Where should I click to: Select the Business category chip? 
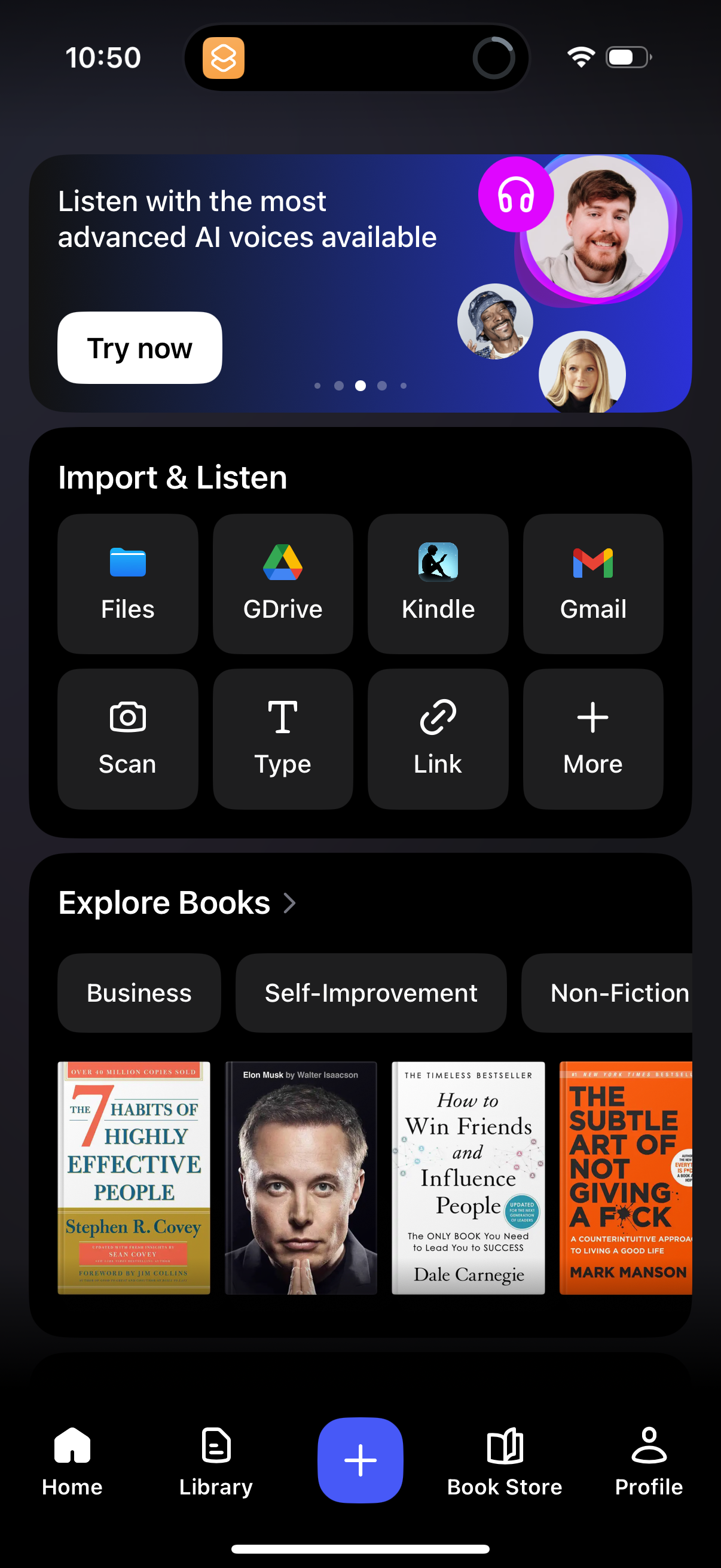(139, 993)
